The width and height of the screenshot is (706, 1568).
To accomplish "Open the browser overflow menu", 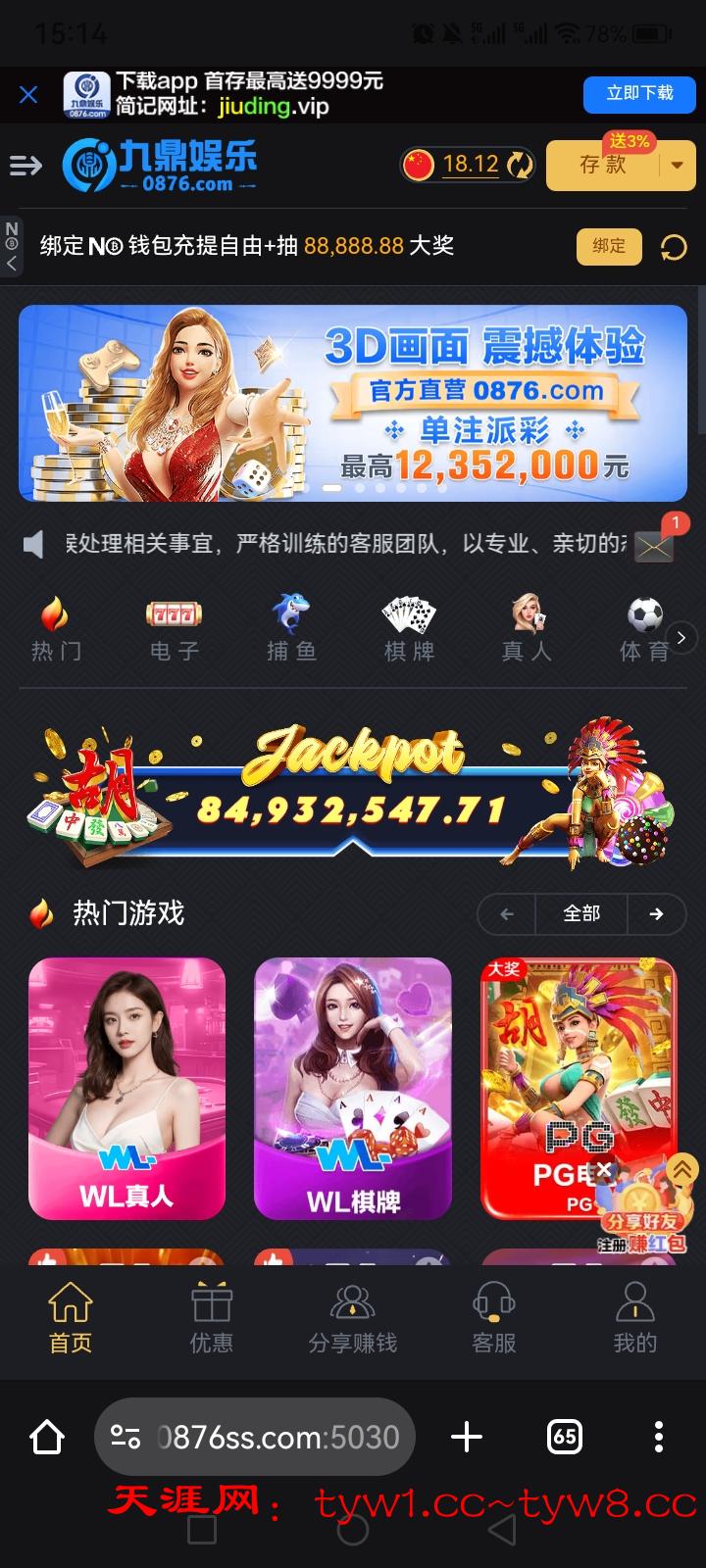I will 658,1437.
